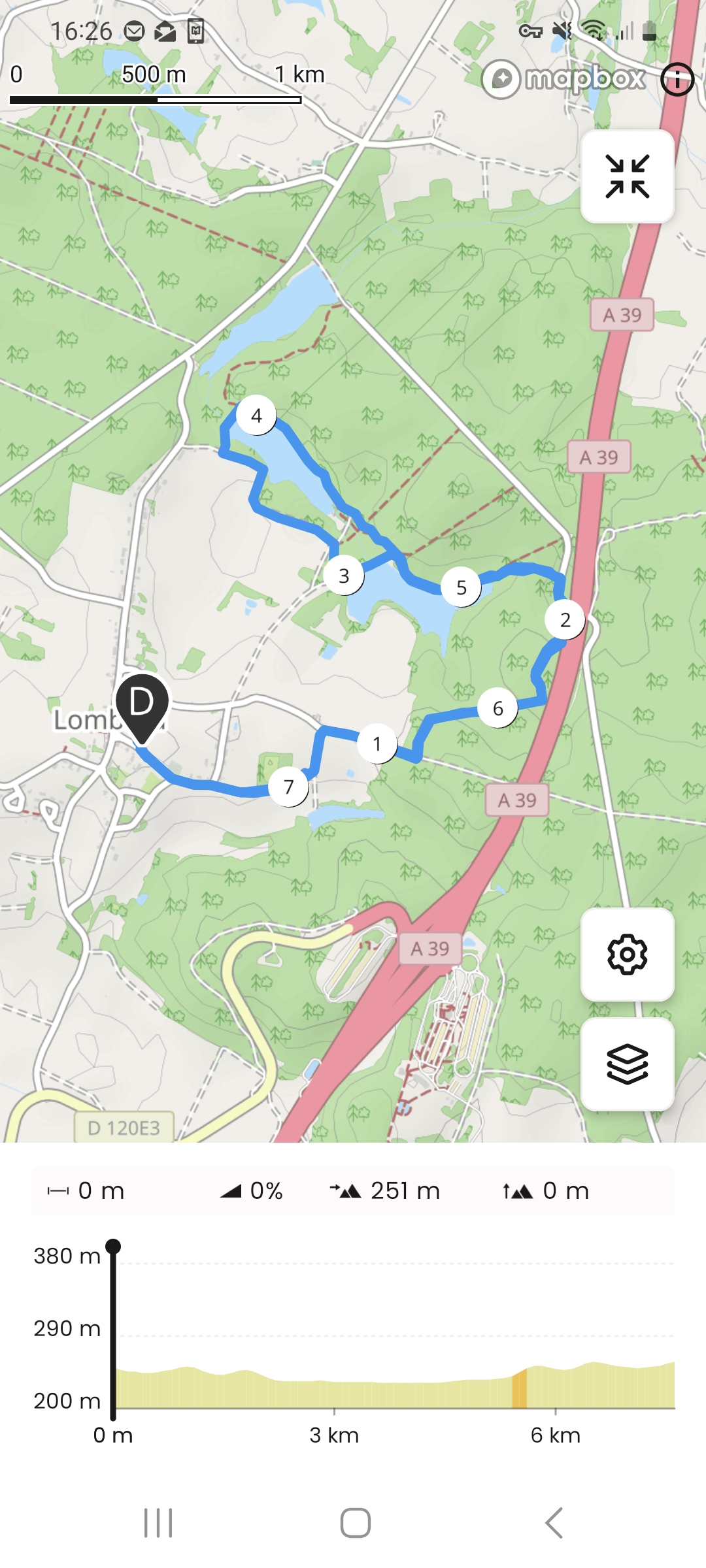Select waypoint 5 on the route
Screen dimensions: 706x1568
tap(462, 587)
